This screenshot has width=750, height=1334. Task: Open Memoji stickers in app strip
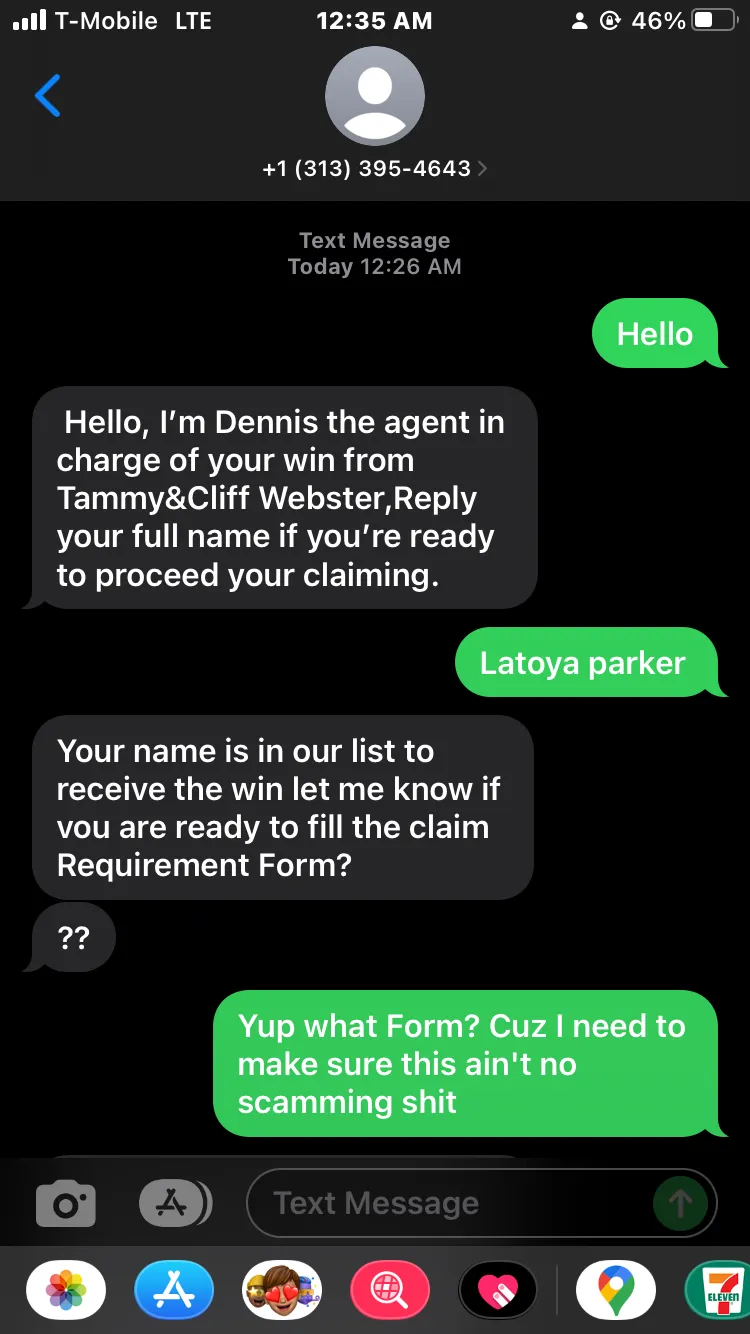point(282,1291)
